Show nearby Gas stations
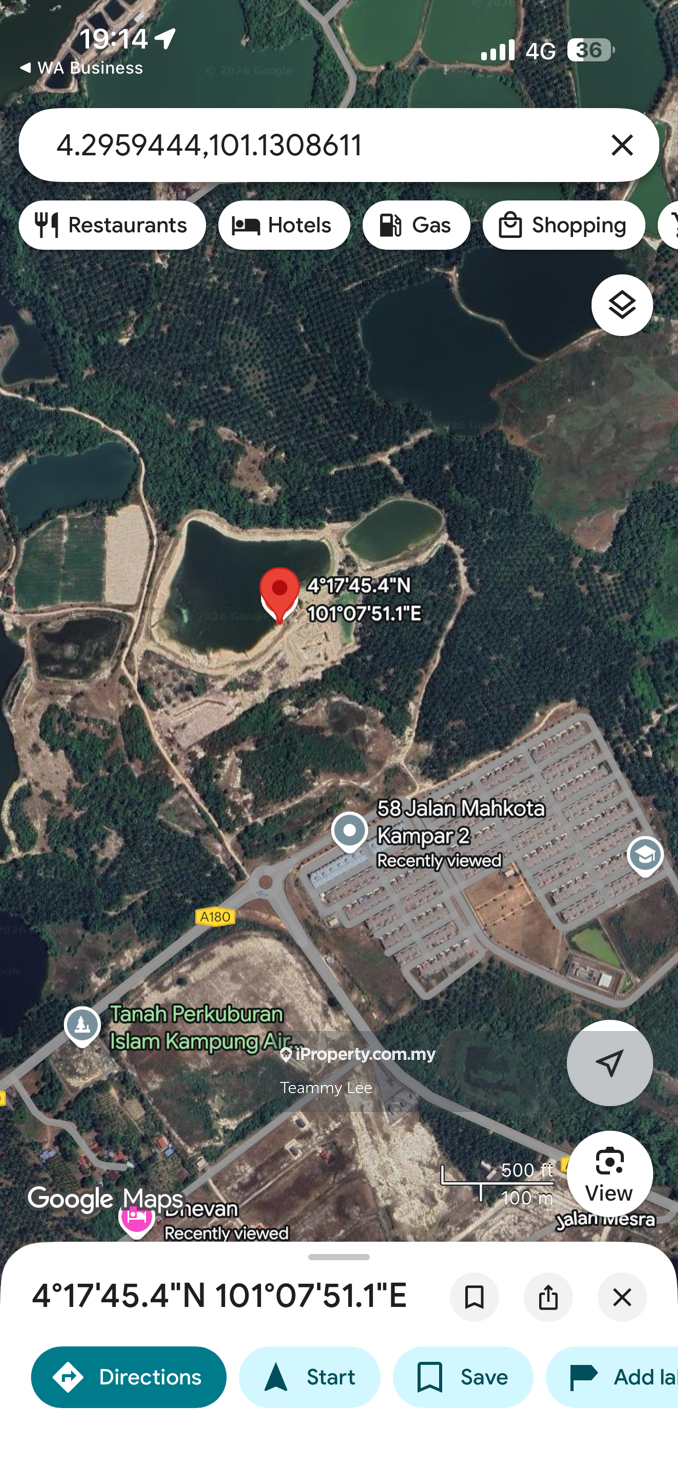Image resolution: width=678 pixels, height=1473 pixels. coord(416,225)
